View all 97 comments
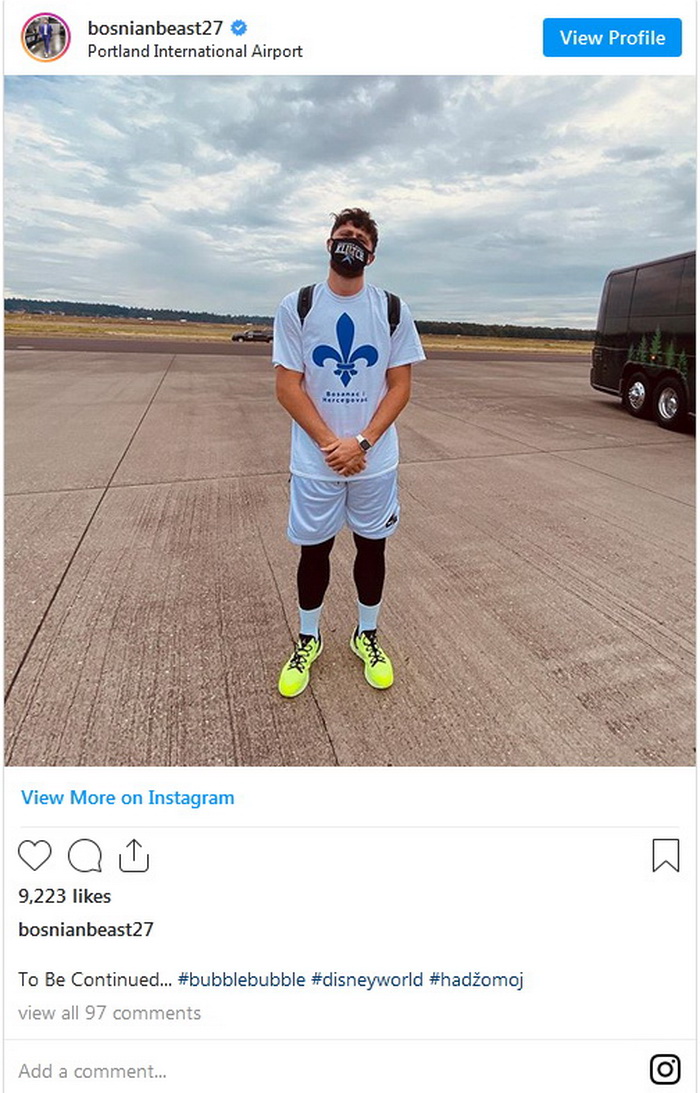 coord(109,1013)
